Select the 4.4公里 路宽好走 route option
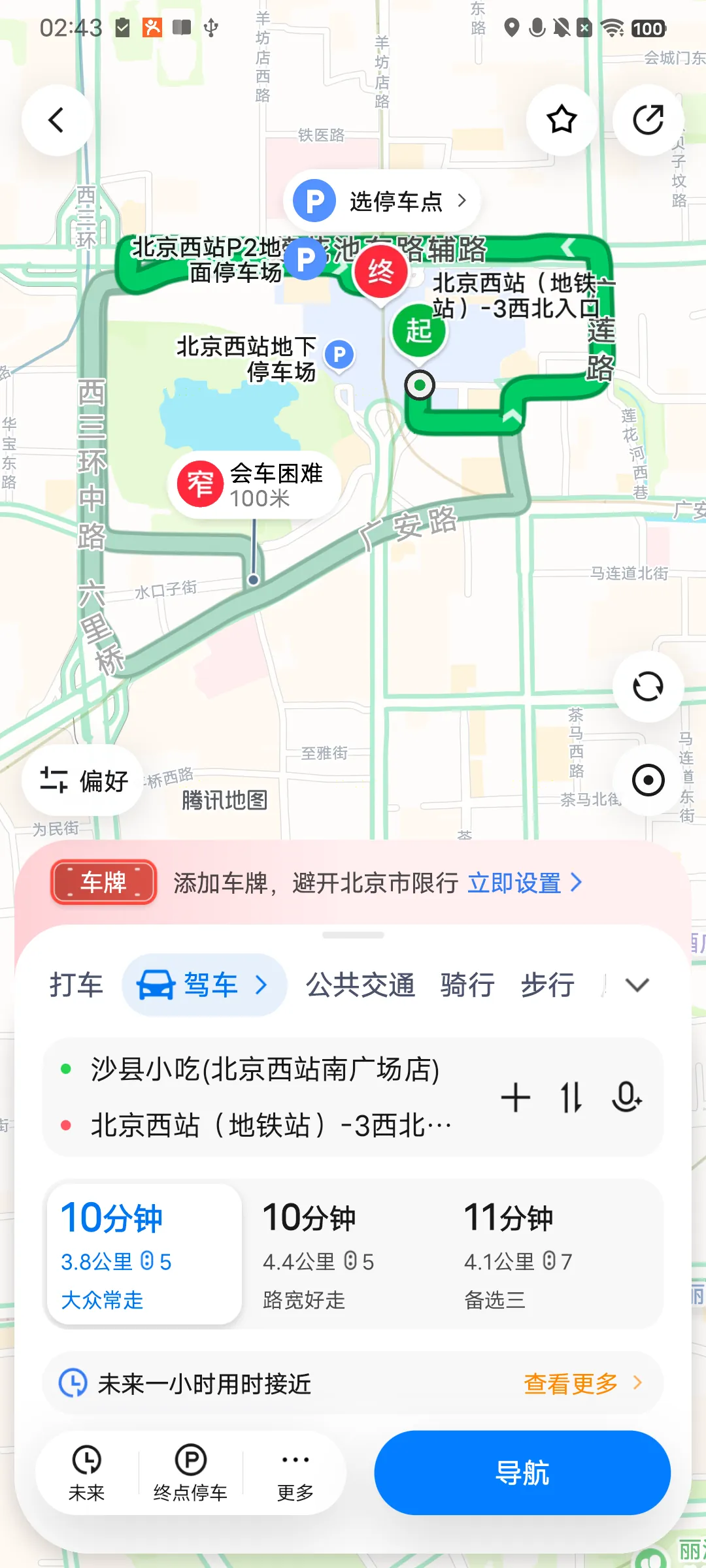 [x=344, y=1254]
